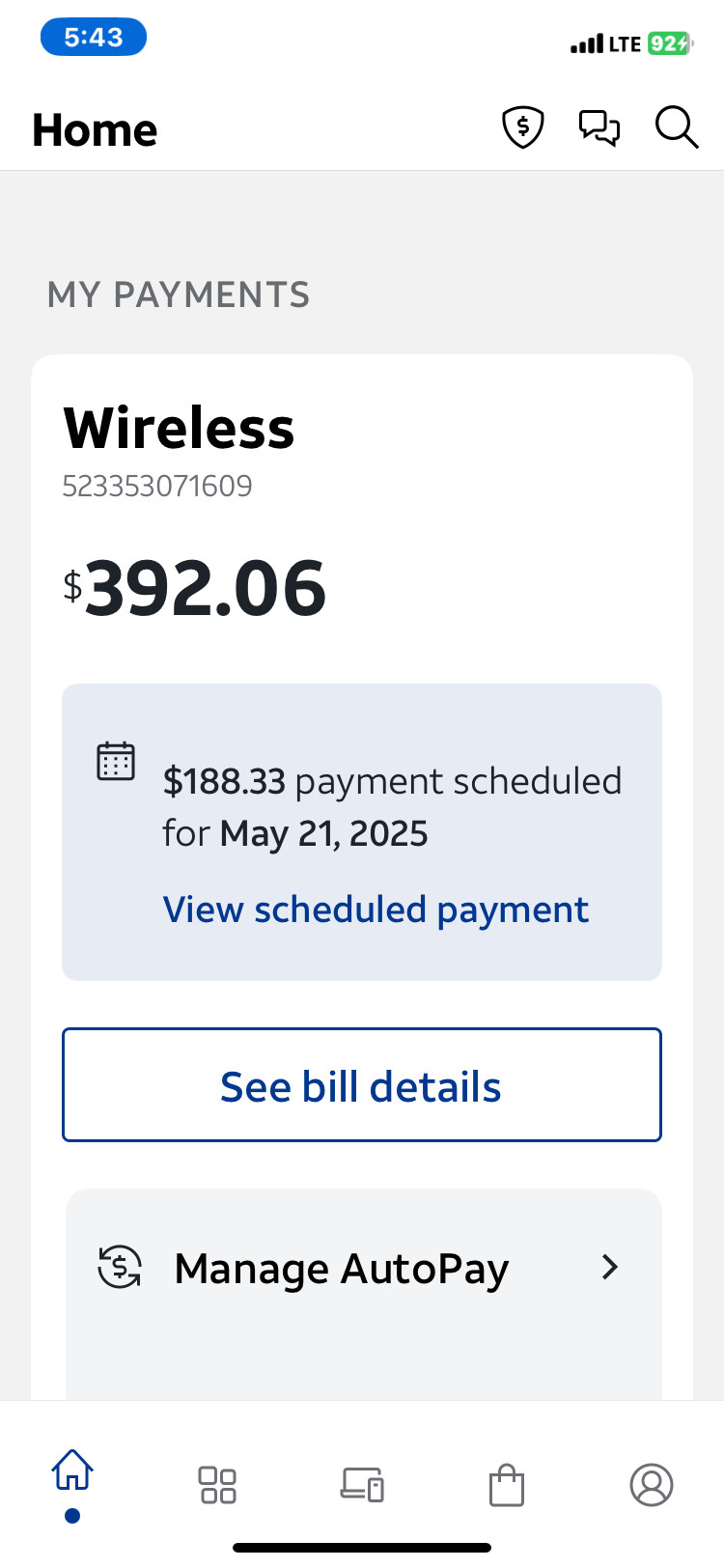Open the dollar shield icon in header
Image resolution: width=724 pixels, height=1568 pixels.
tap(523, 127)
